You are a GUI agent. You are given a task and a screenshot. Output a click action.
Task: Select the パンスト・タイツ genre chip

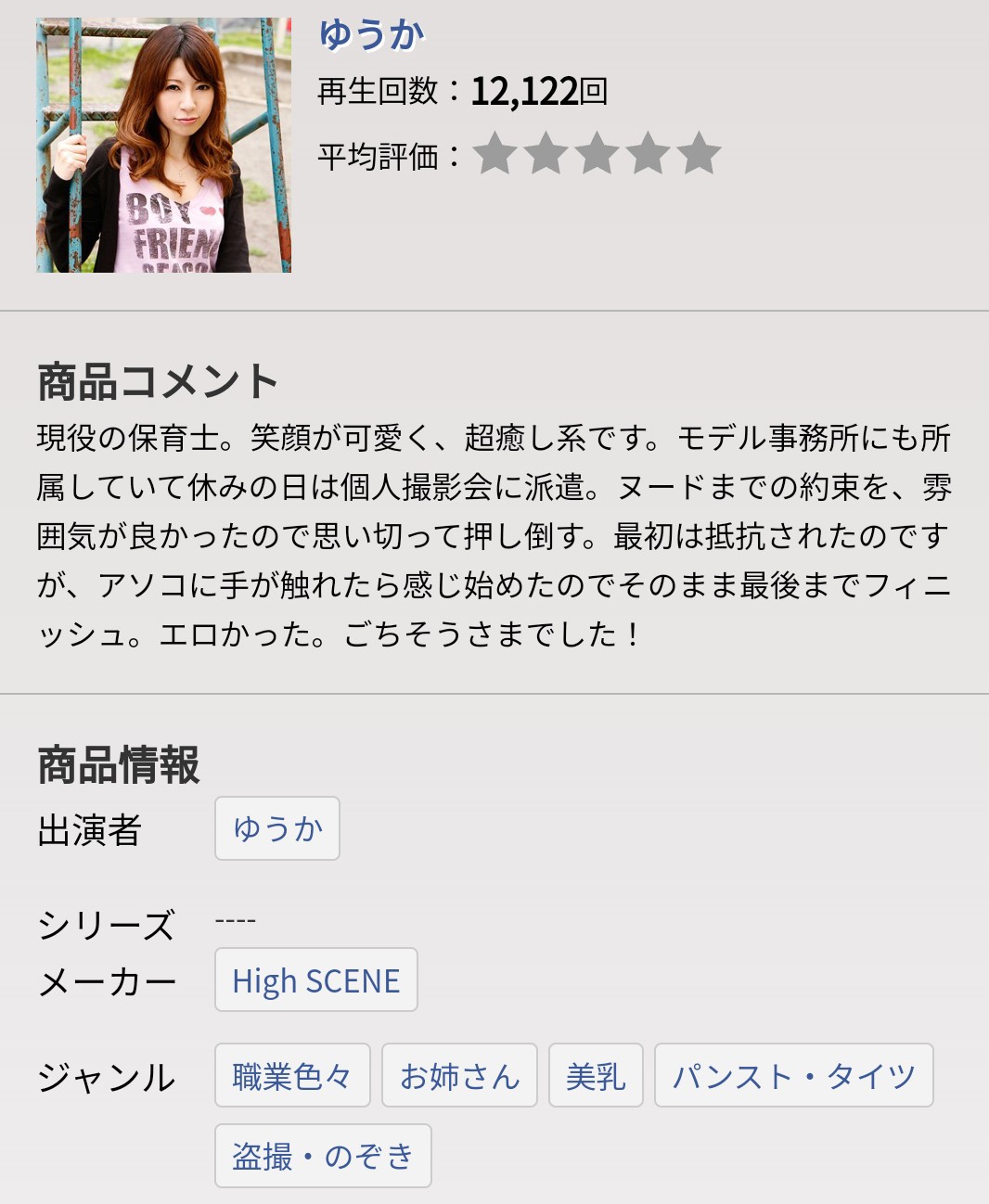(793, 1076)
